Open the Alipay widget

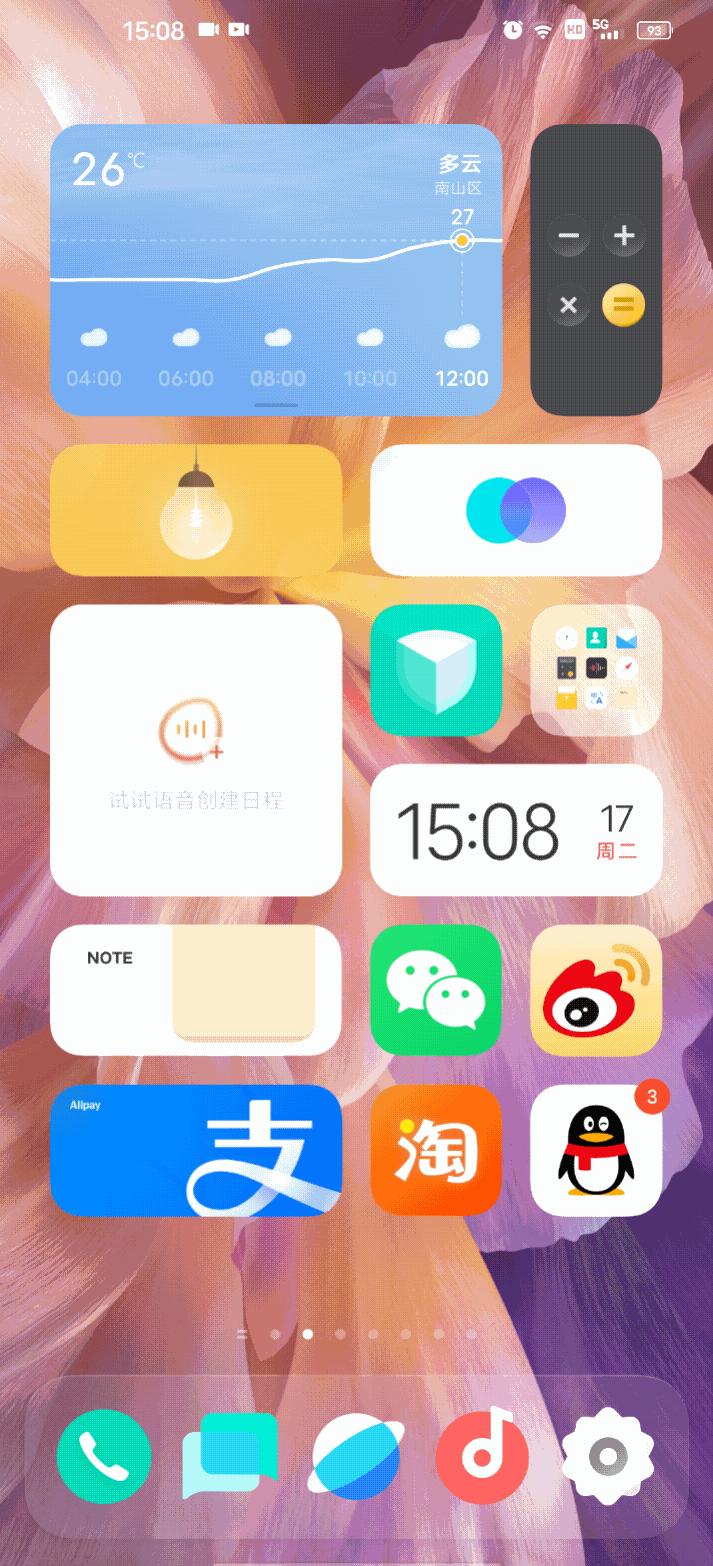(196, 1150)
